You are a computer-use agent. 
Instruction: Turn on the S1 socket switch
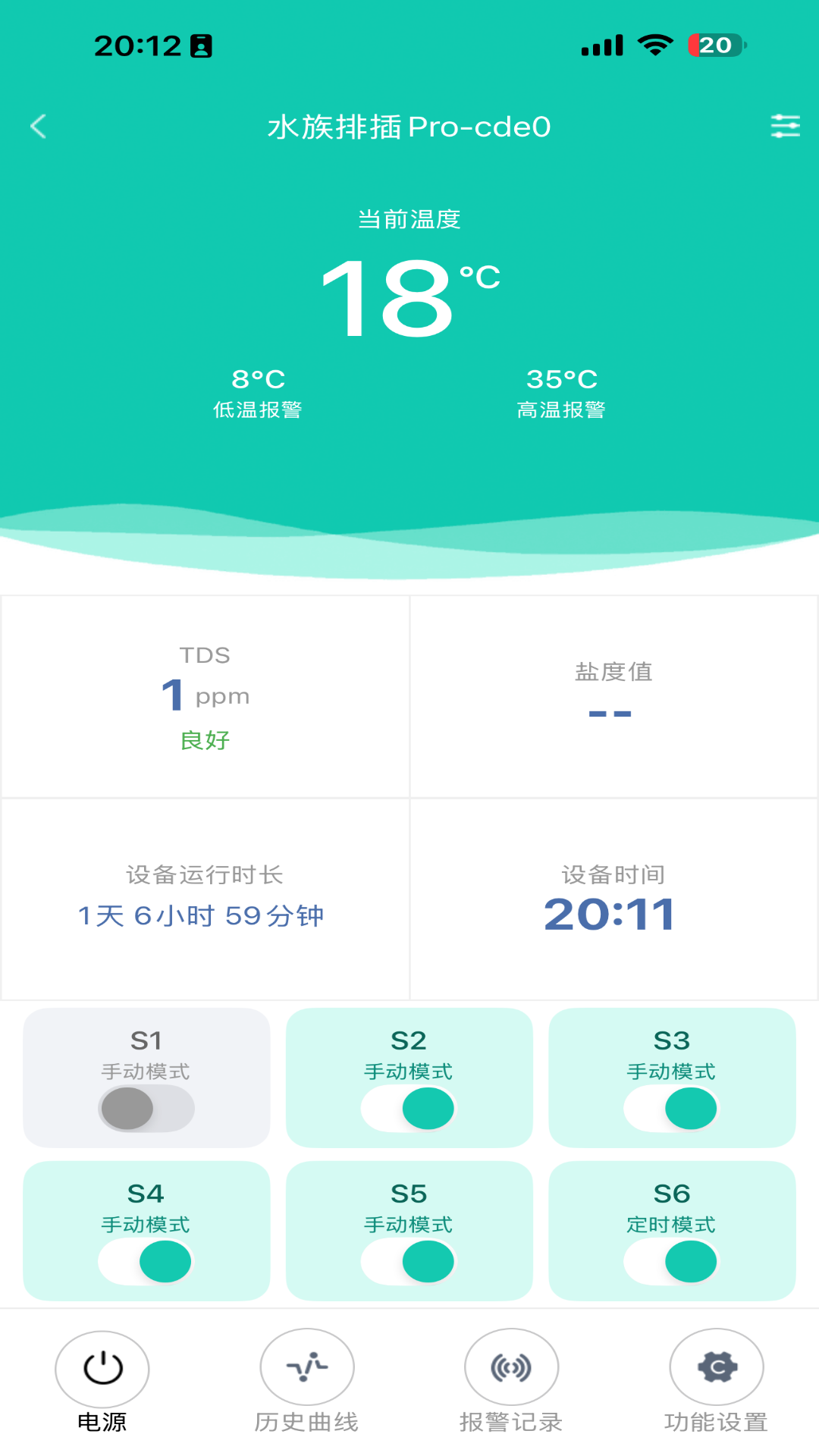click(146, 1108)
